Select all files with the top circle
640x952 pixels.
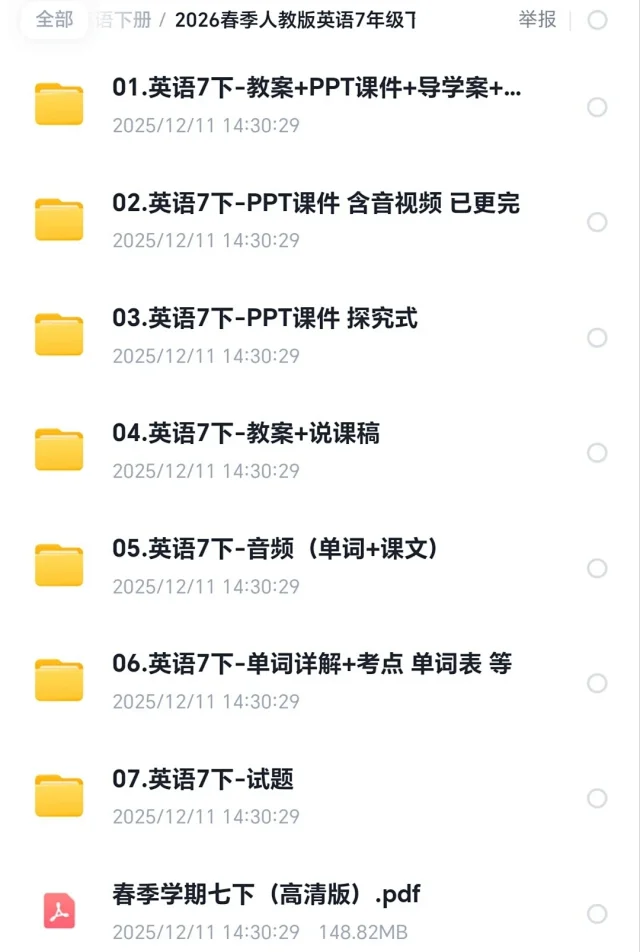point(597,20)
